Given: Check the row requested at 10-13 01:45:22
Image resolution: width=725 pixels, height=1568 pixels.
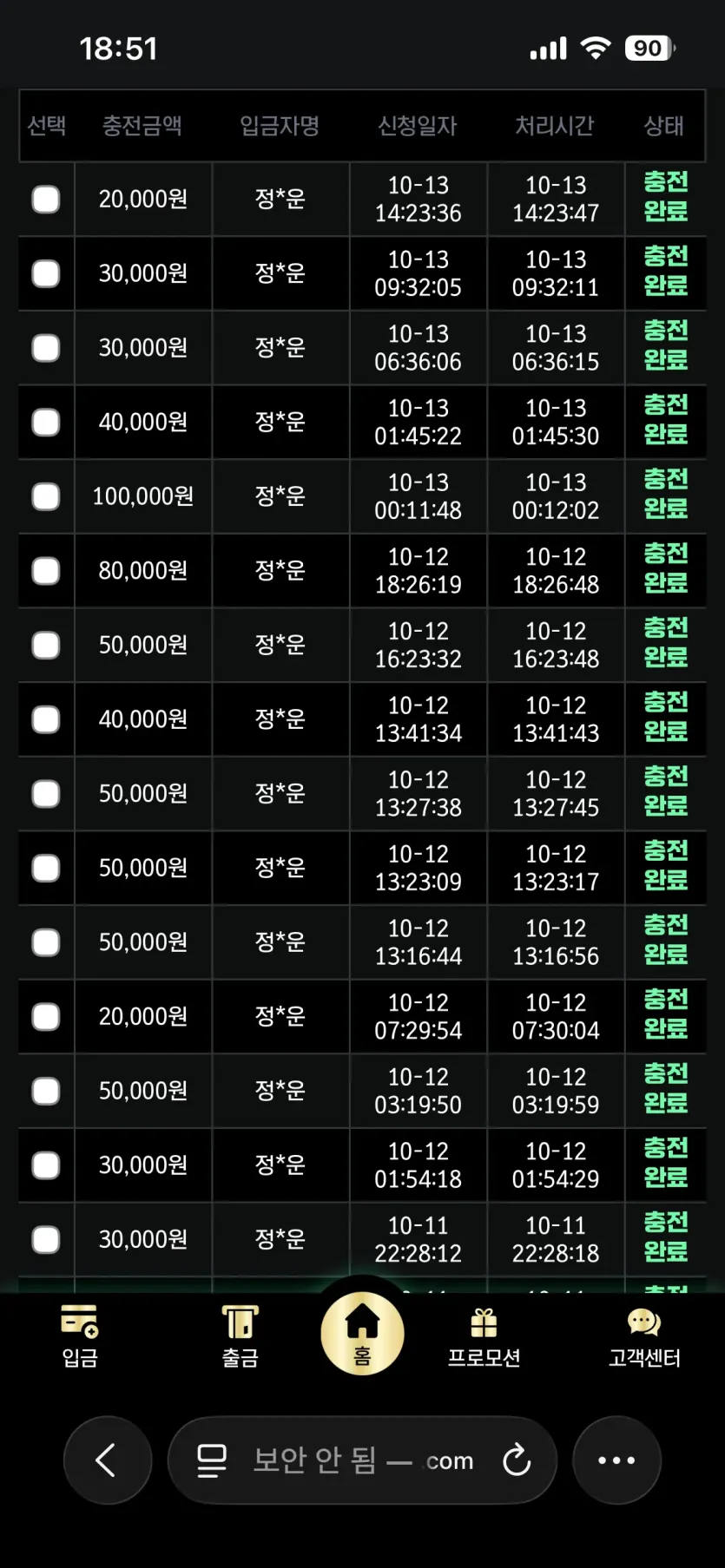Looking at the screenshot, I should point(46,423).
